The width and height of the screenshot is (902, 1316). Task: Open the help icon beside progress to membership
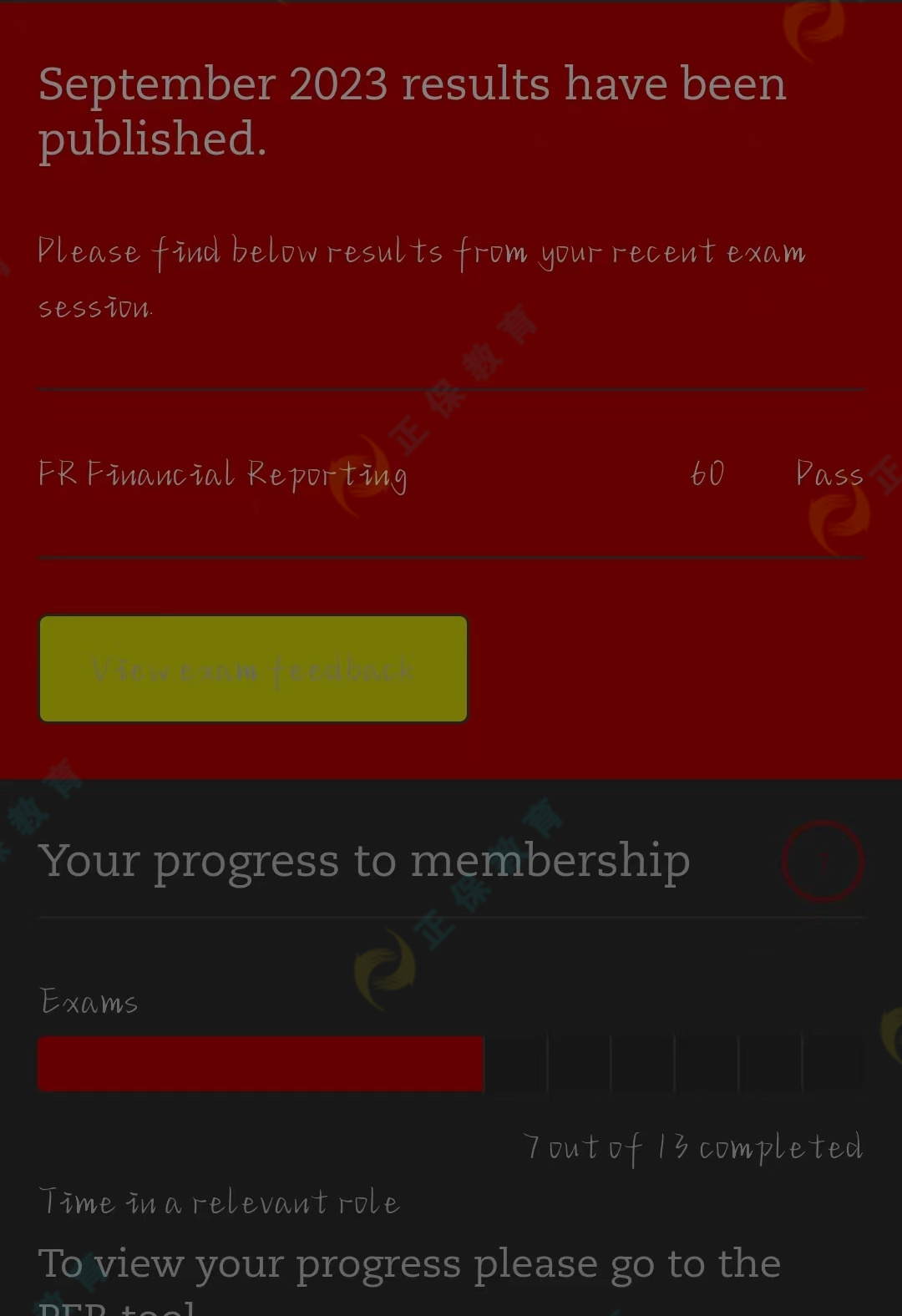point(823,861)
